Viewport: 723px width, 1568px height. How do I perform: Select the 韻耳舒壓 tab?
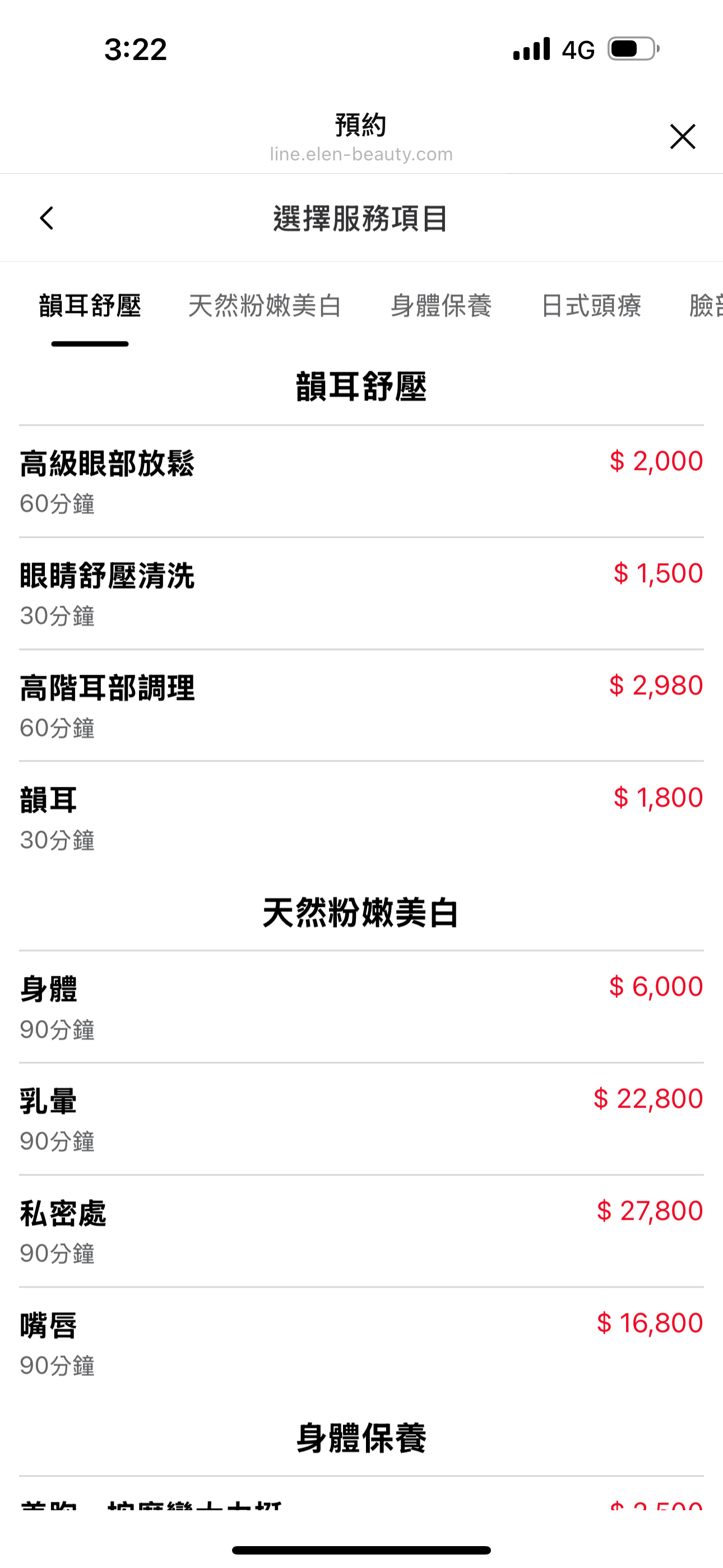(90, 306)
